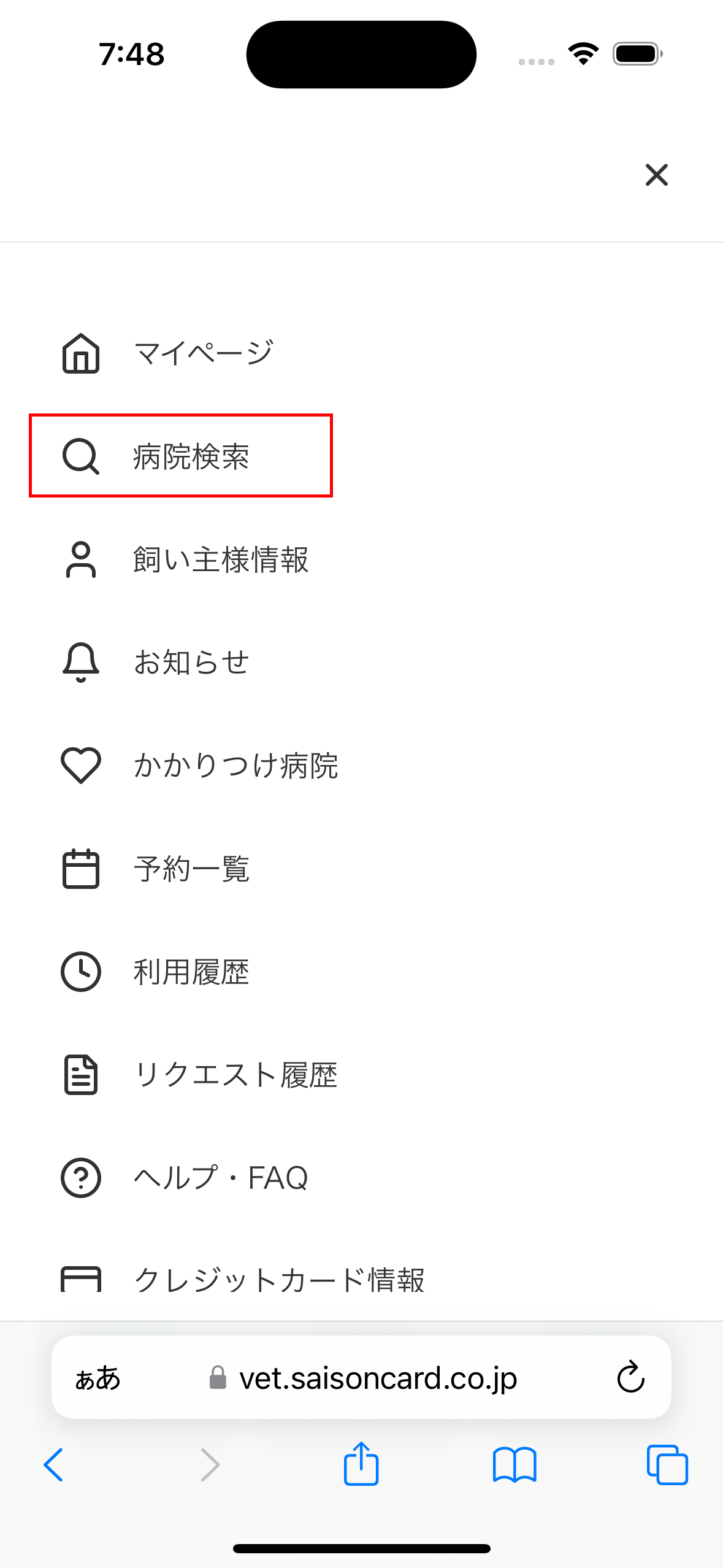This screenshot has width=723, height=1568.
Task: Open クレジットカード情報
Action: (243, 1280)
